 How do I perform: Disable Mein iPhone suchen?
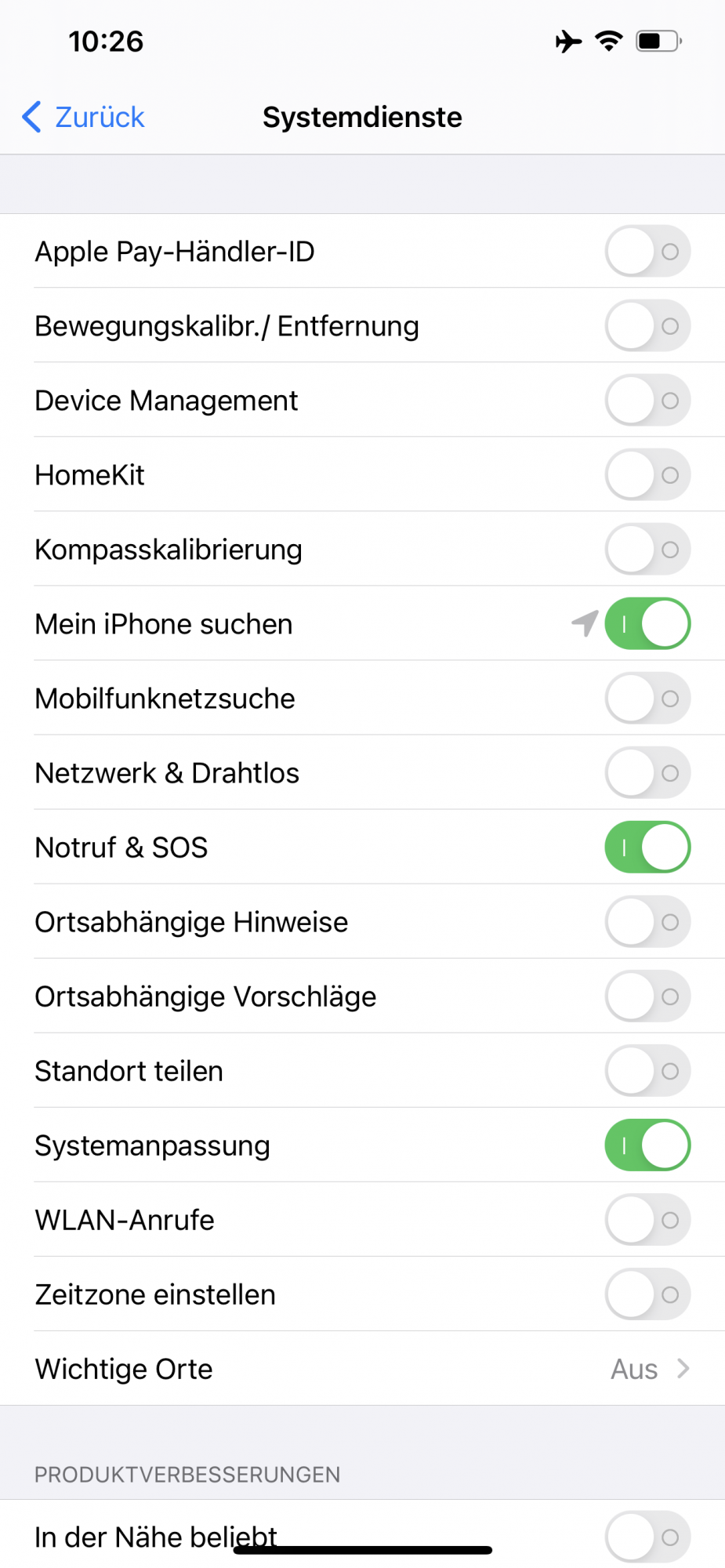pos(647,624)
